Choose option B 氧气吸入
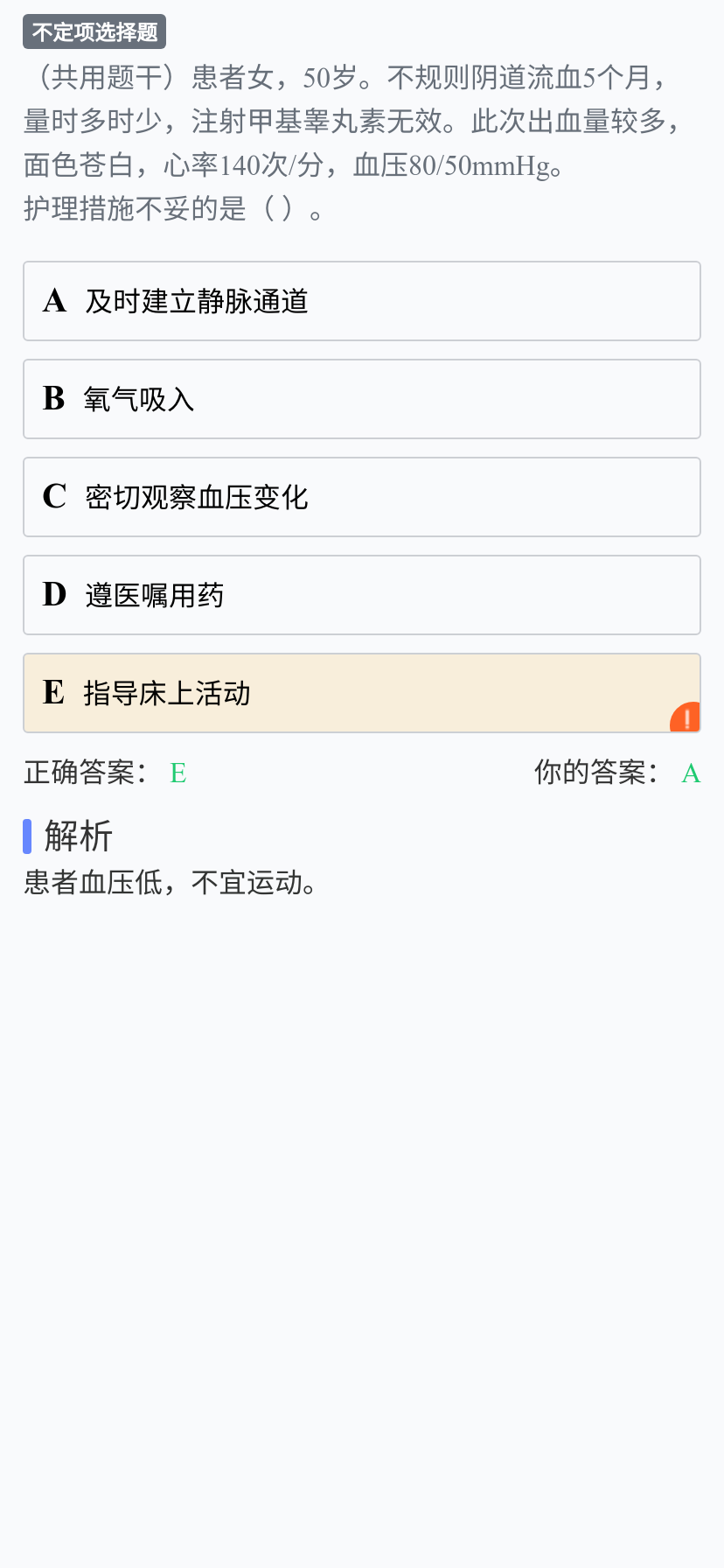The width and height of the screenshot is (724, 1568). tap(362, 399)
